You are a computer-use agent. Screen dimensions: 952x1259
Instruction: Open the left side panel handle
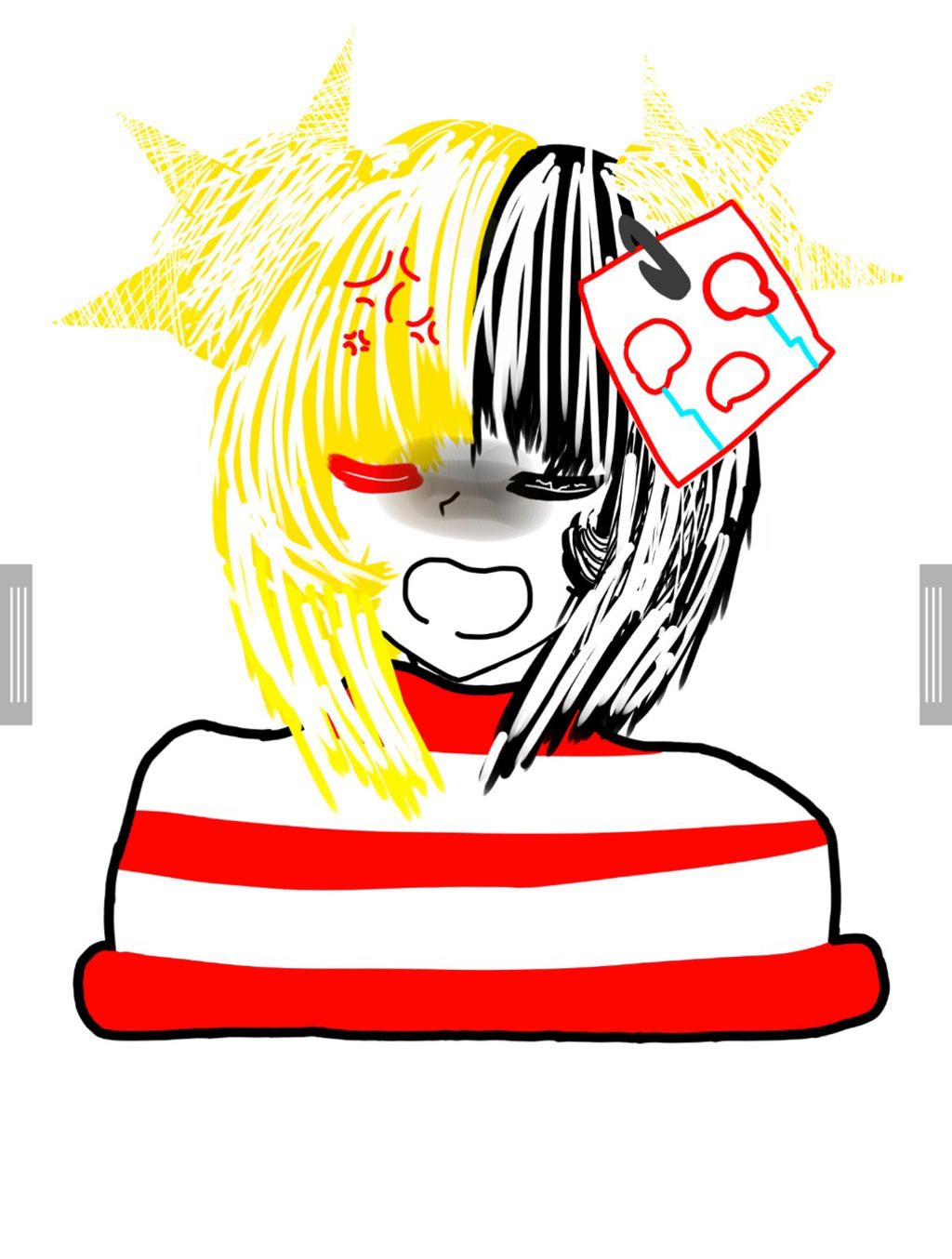pyautogui.click(x=16, y=643)
